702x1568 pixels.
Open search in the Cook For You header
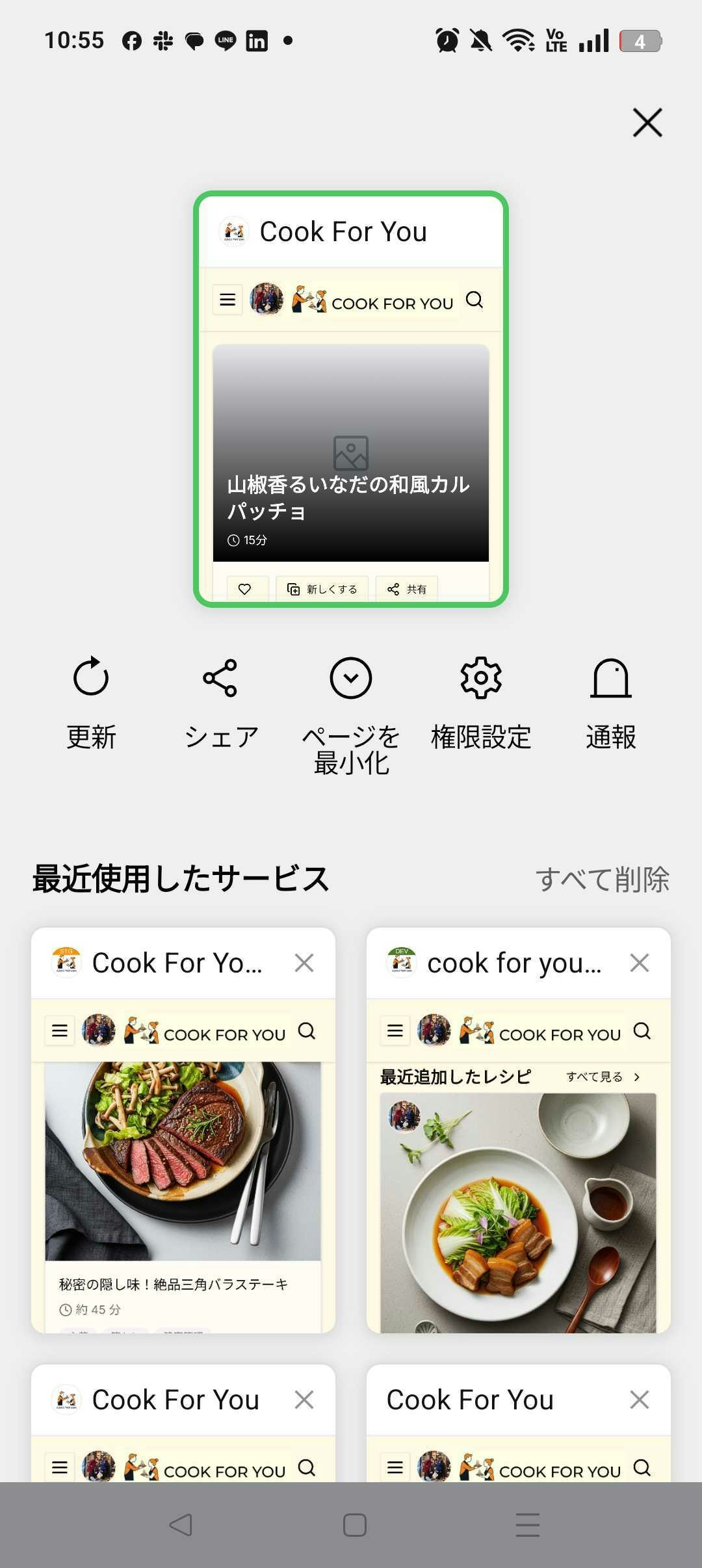(474, 300)
